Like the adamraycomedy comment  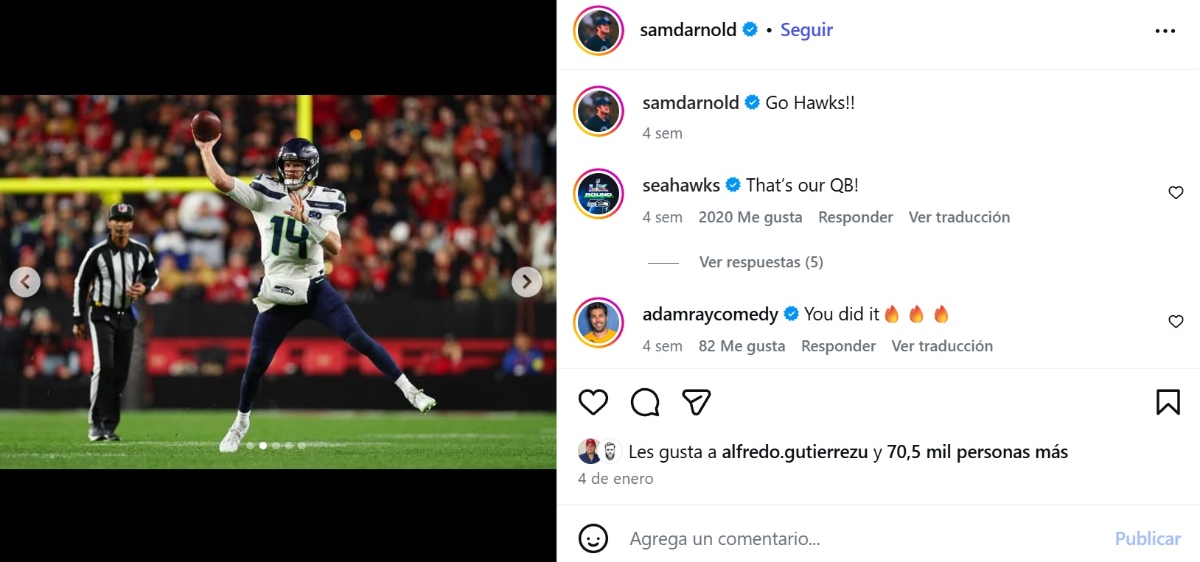pyautogui.click(x=1176, y=322)
